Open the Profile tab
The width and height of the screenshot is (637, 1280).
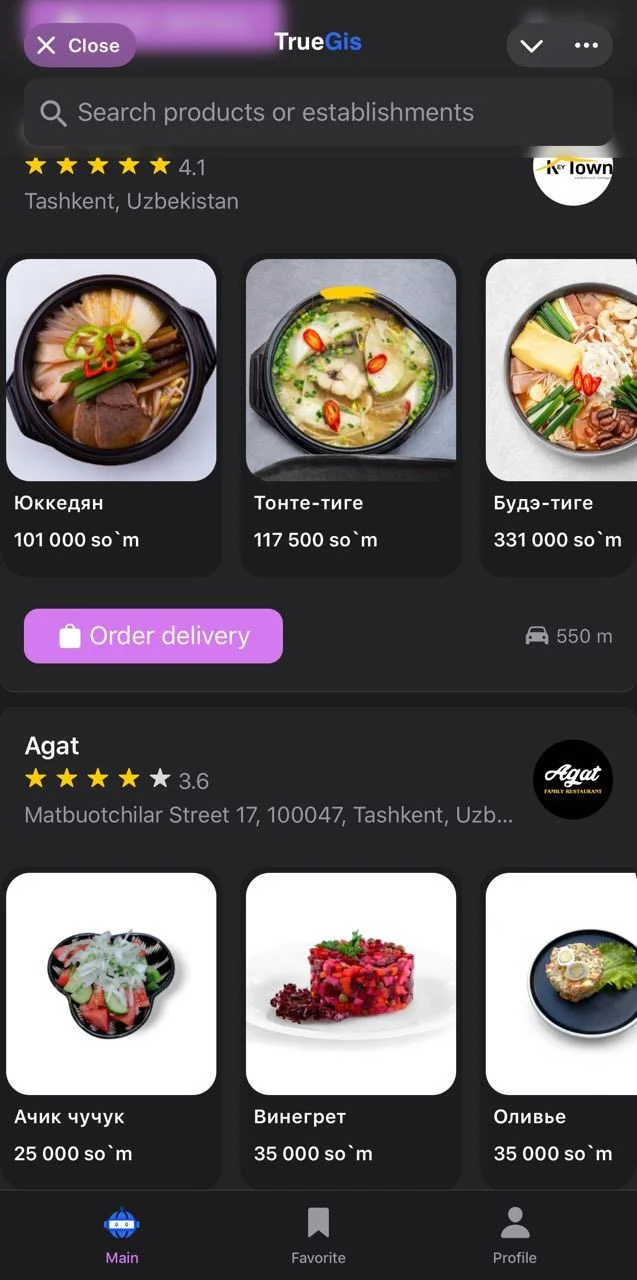point(514,1235)
